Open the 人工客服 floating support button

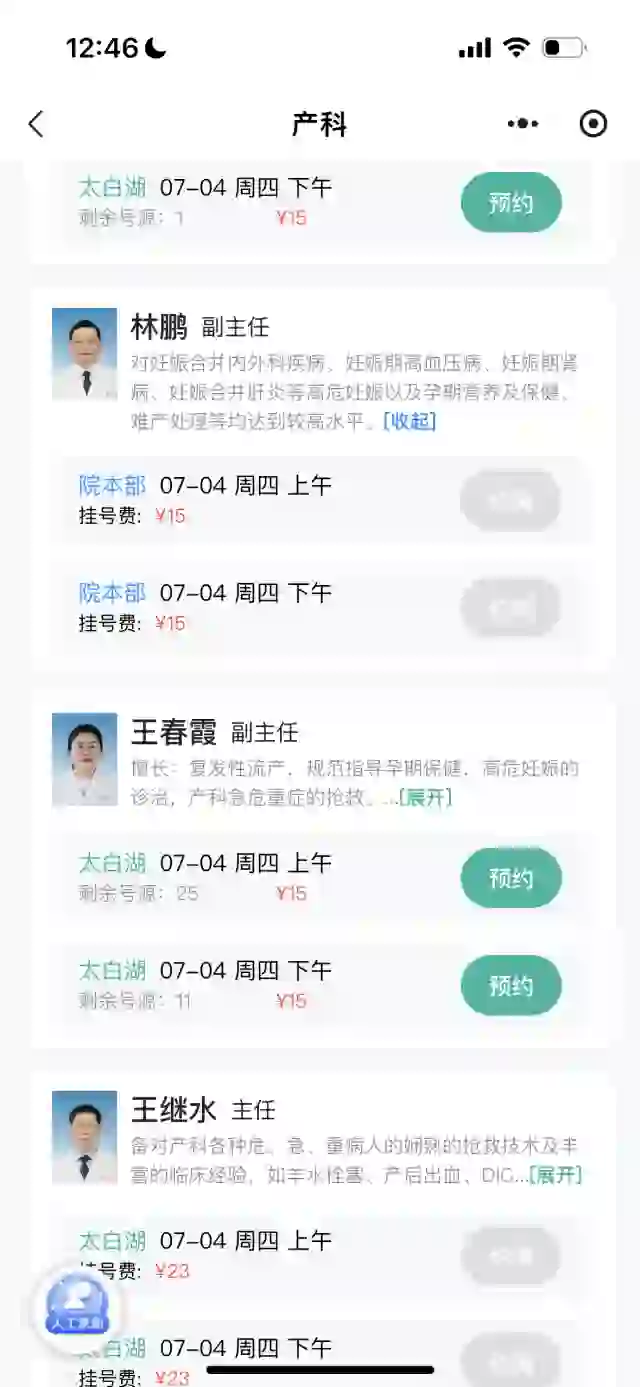tap(77, 1304)
